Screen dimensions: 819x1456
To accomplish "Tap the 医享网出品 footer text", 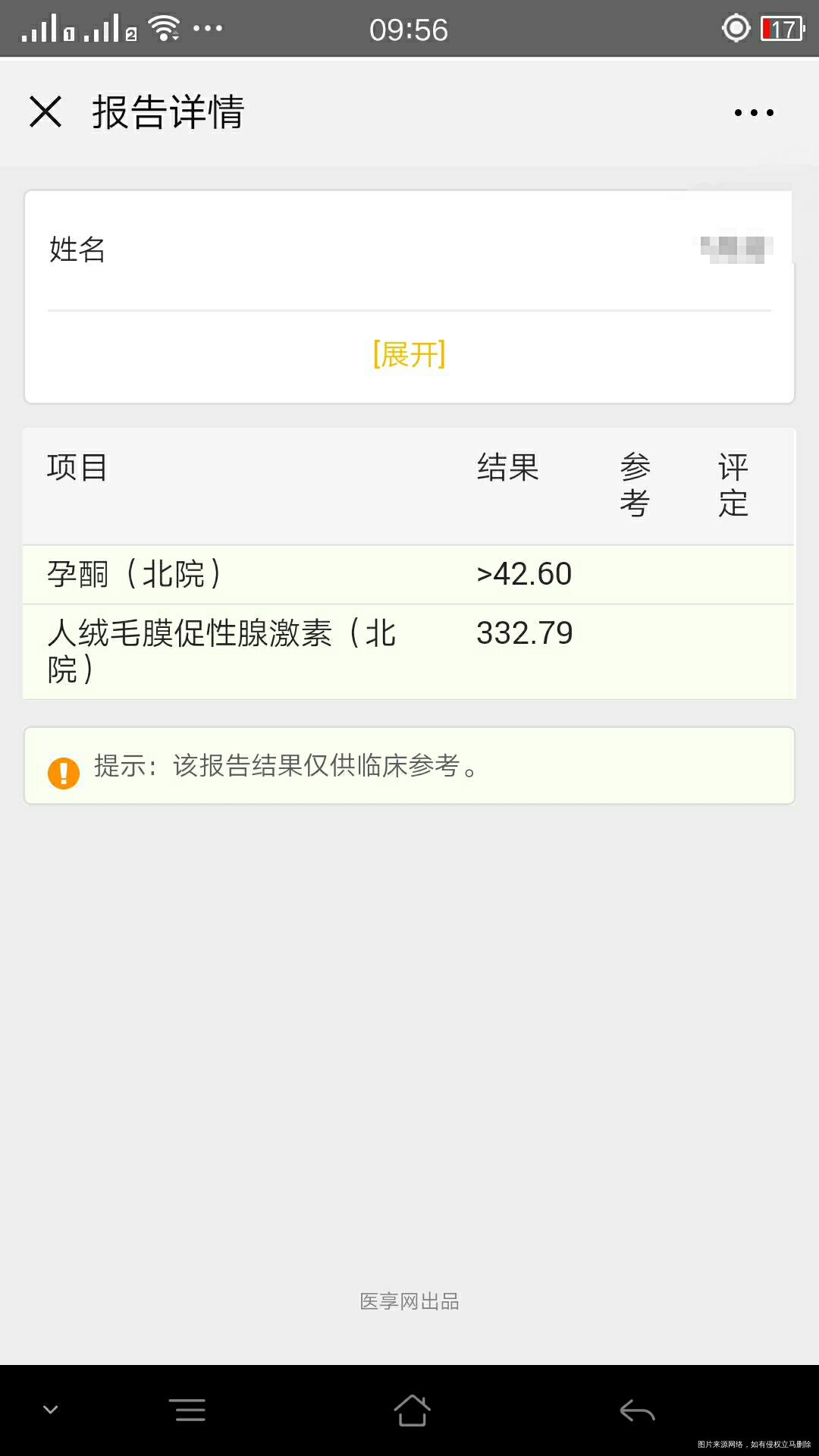I will pyautogui.click(x=409, y=1301).
